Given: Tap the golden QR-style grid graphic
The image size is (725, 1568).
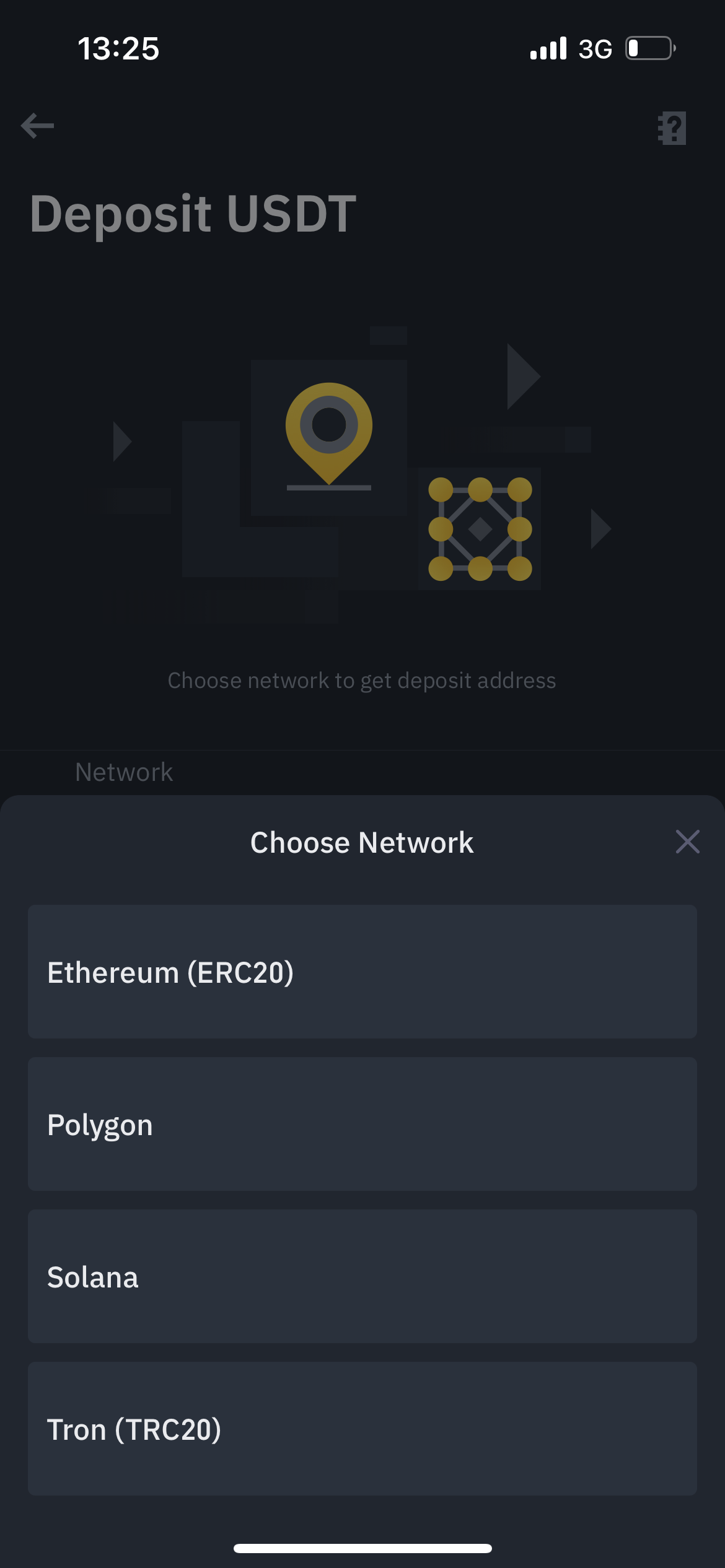Looking at the screenshot, I should coord(481,529).
